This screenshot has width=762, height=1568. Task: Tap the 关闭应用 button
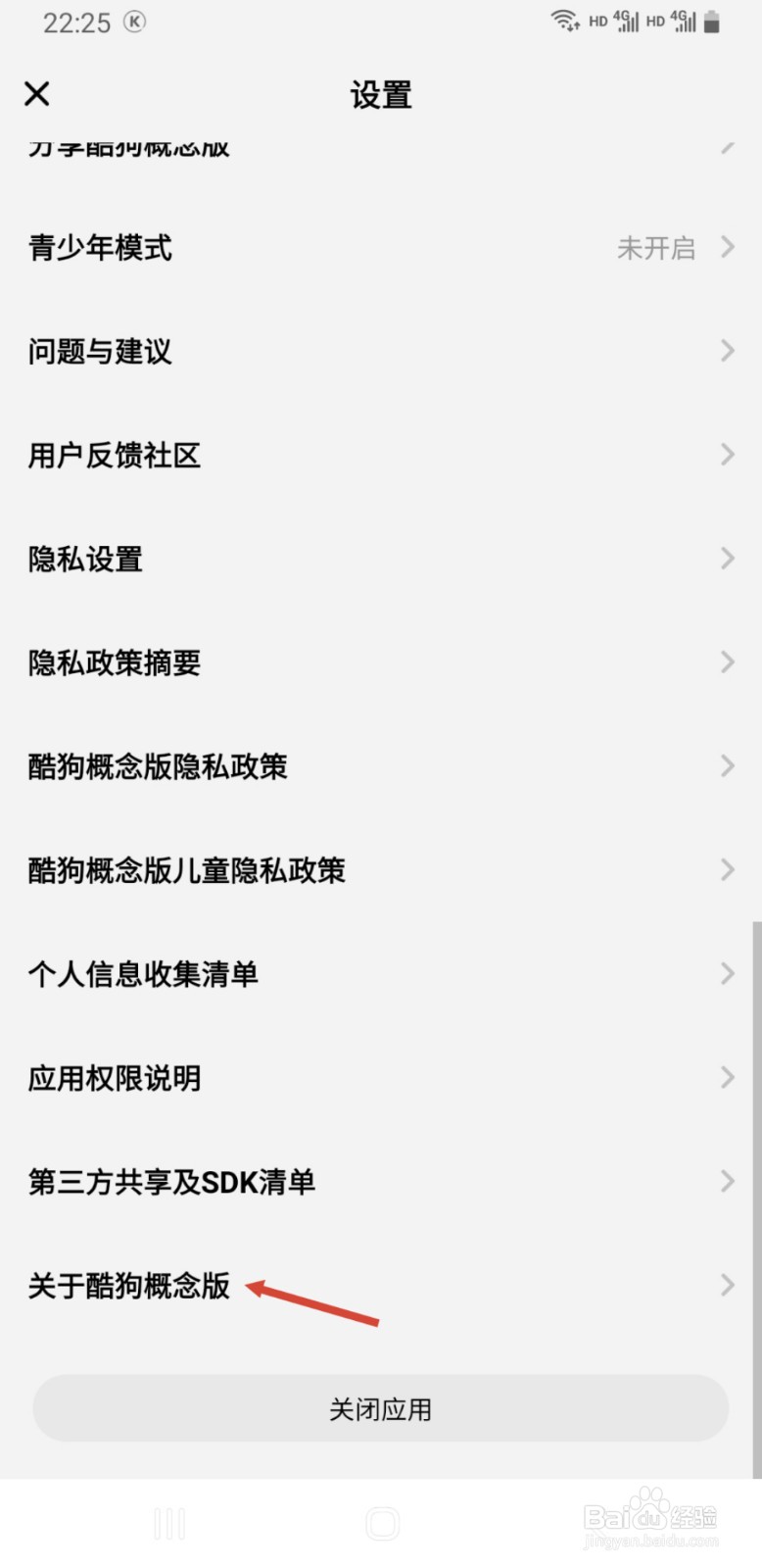point(380,1408)
